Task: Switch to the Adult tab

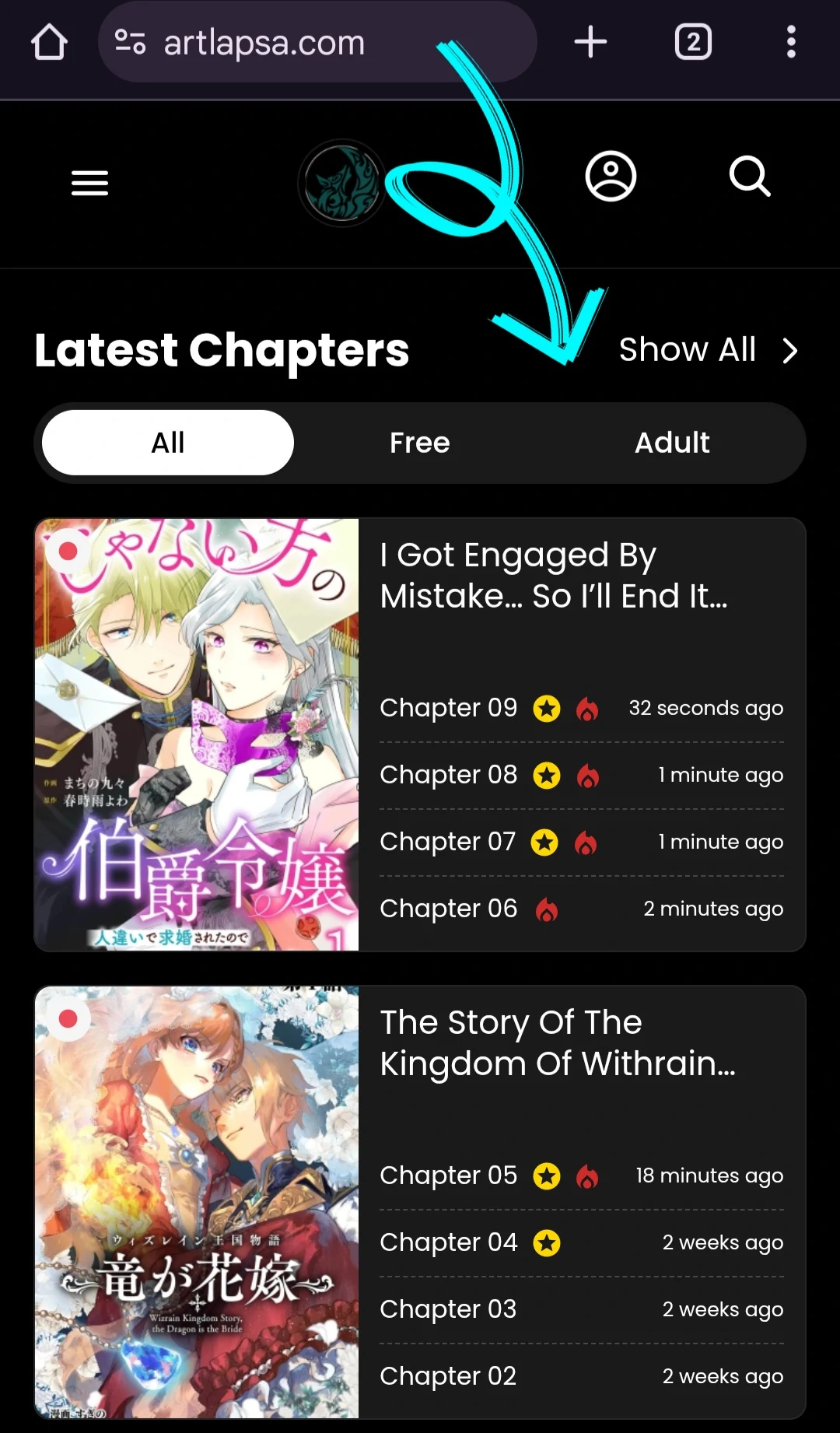Action: 672,443
